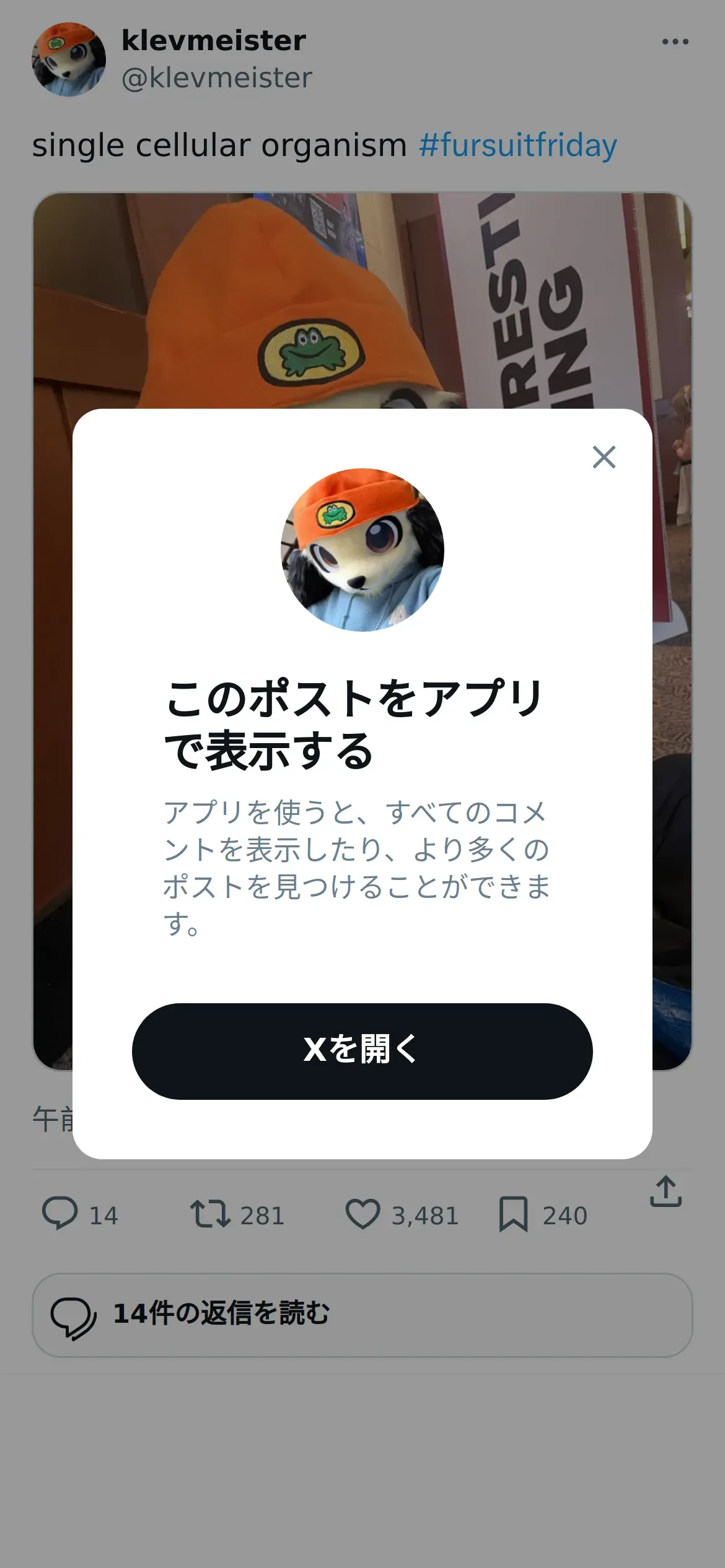
Task: Like the post with the heart icon
Action: 362,1214
